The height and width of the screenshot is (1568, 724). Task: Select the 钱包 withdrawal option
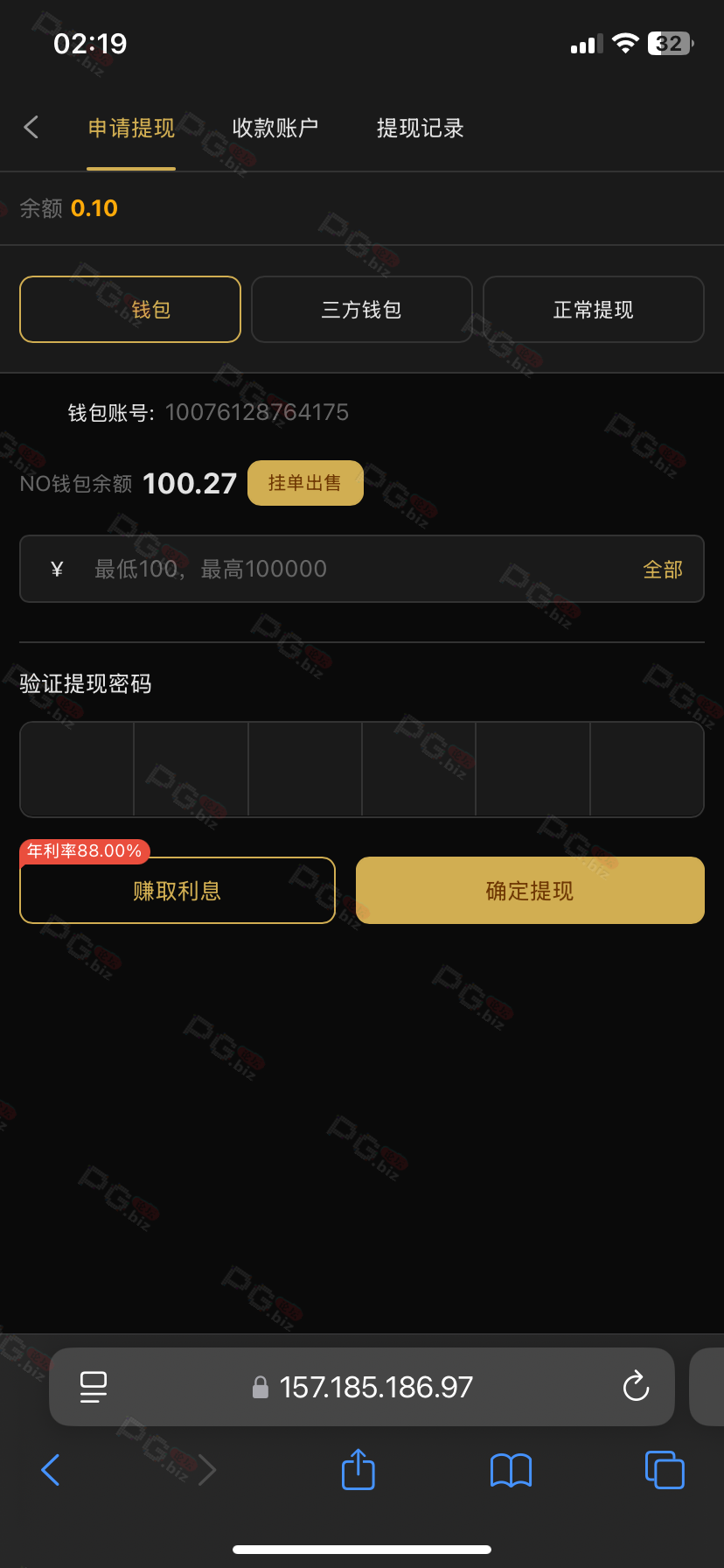point(130,310)
